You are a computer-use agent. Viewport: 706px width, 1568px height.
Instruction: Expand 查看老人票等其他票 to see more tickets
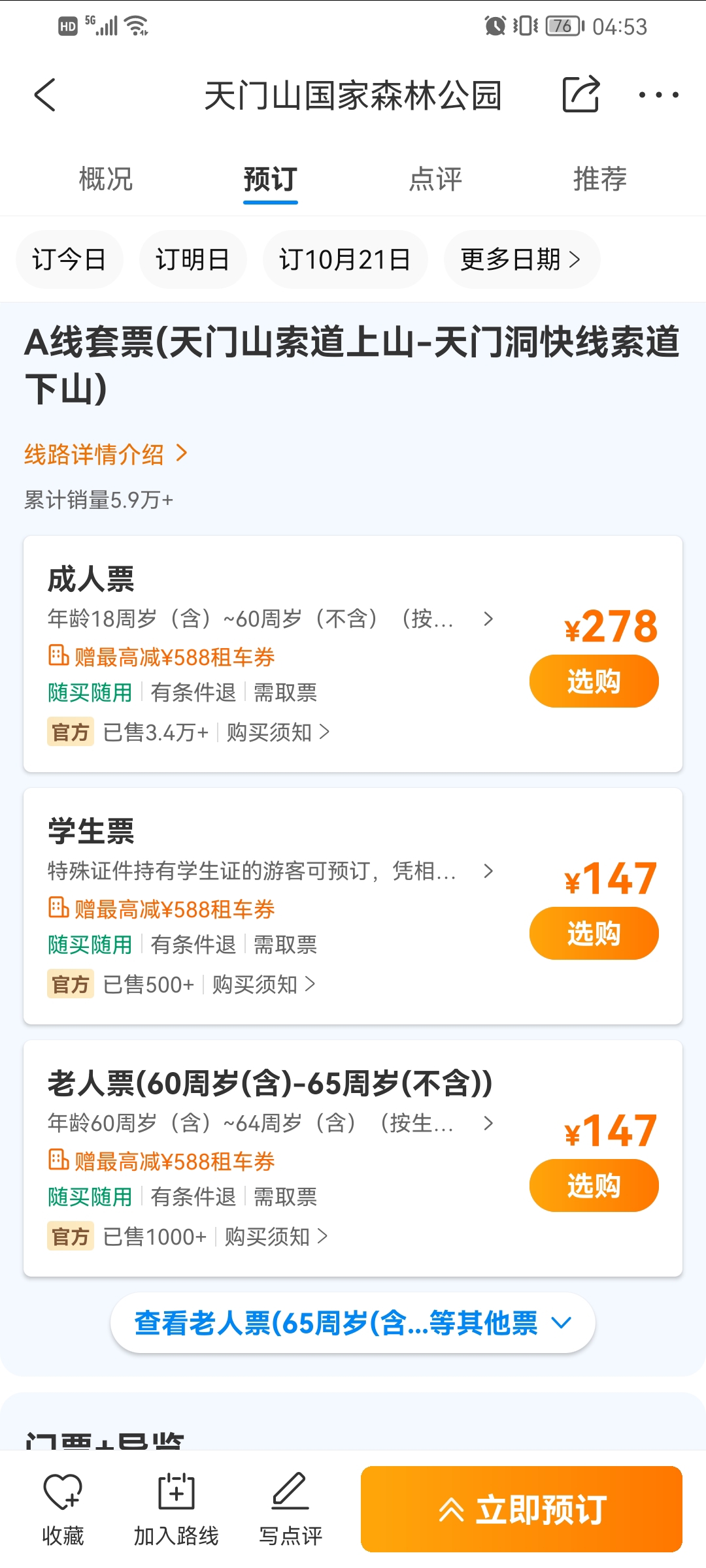(353, 1323)
